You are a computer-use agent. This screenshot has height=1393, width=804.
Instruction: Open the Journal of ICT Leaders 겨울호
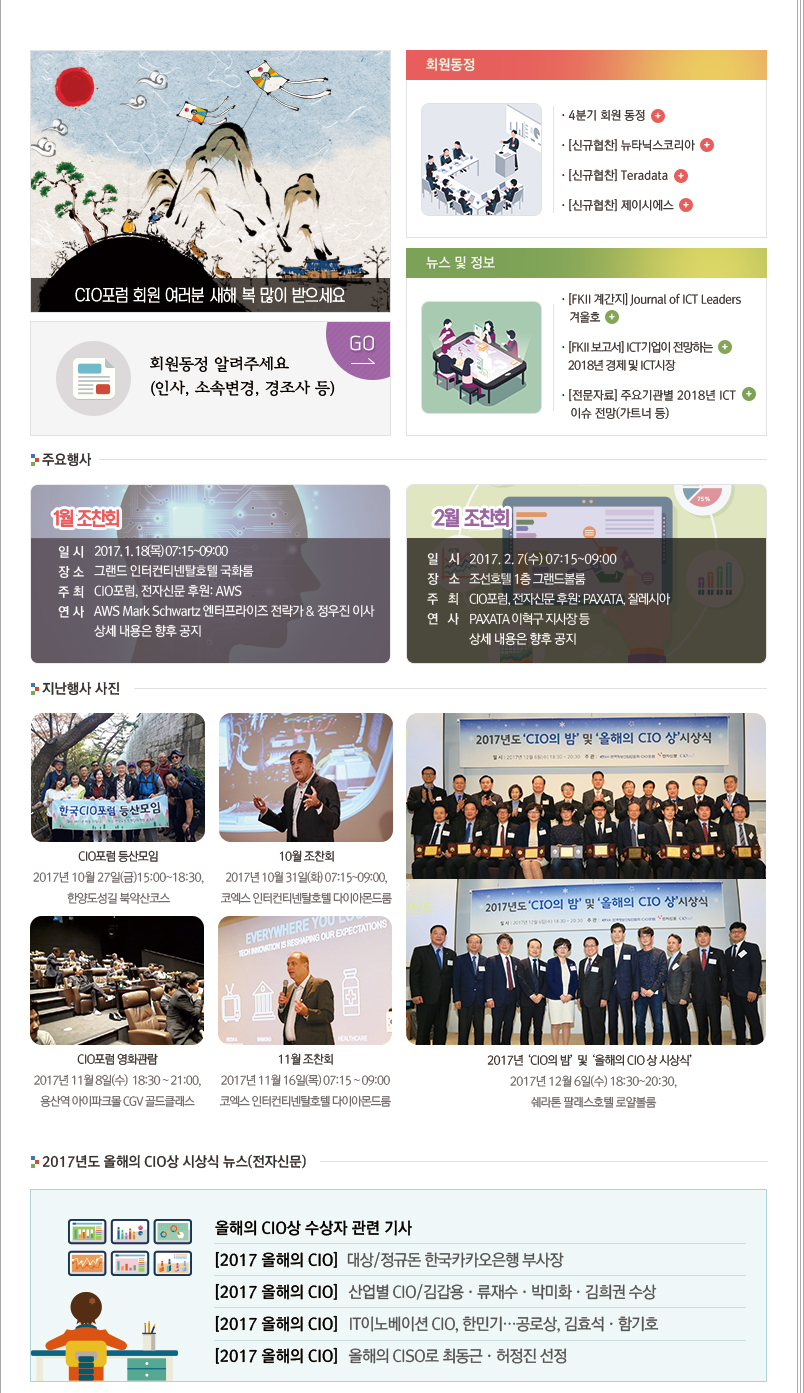pos(612,317)
